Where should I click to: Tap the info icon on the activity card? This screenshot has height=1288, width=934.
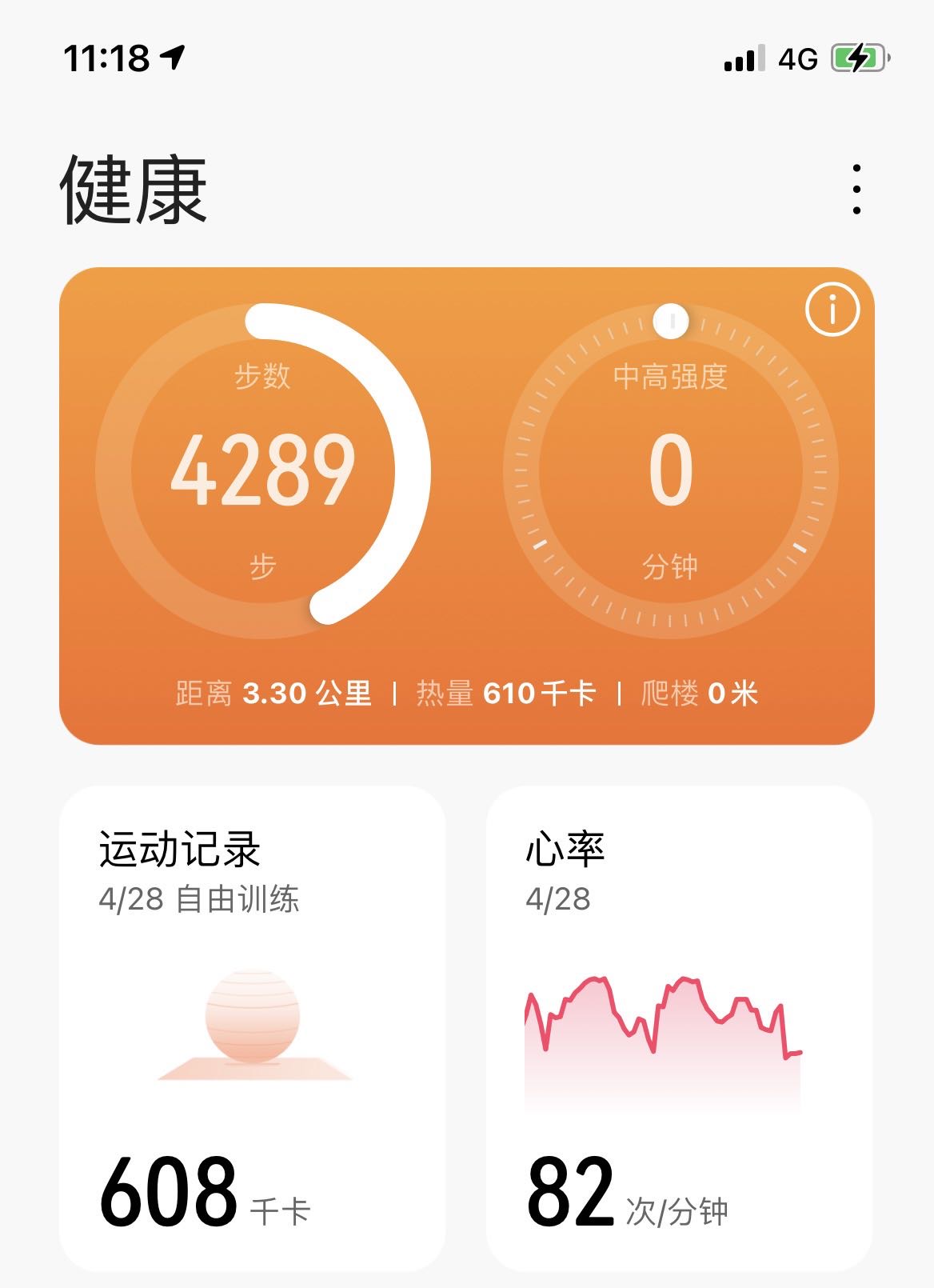coord(832,309)
